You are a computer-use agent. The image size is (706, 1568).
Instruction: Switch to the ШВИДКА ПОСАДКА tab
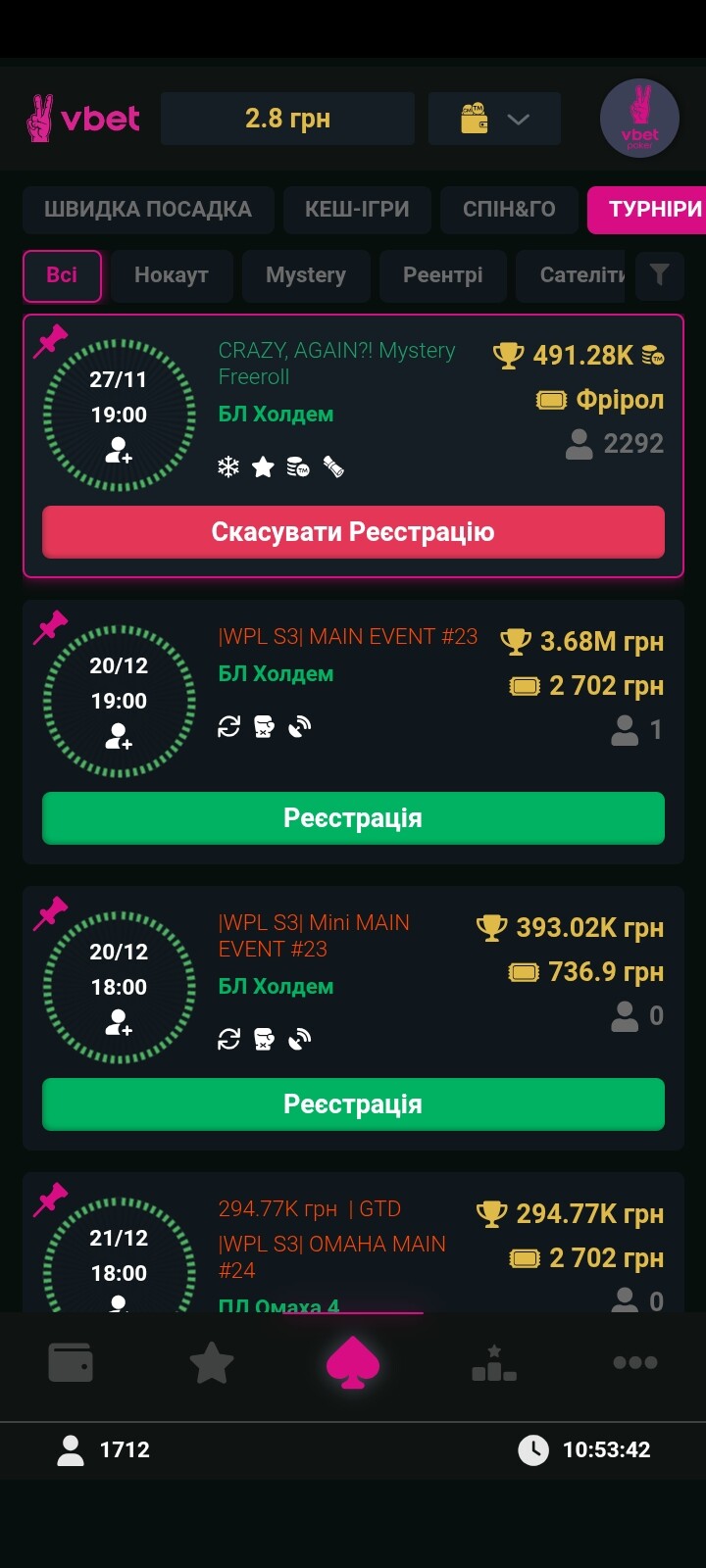(x=147, y=209)
